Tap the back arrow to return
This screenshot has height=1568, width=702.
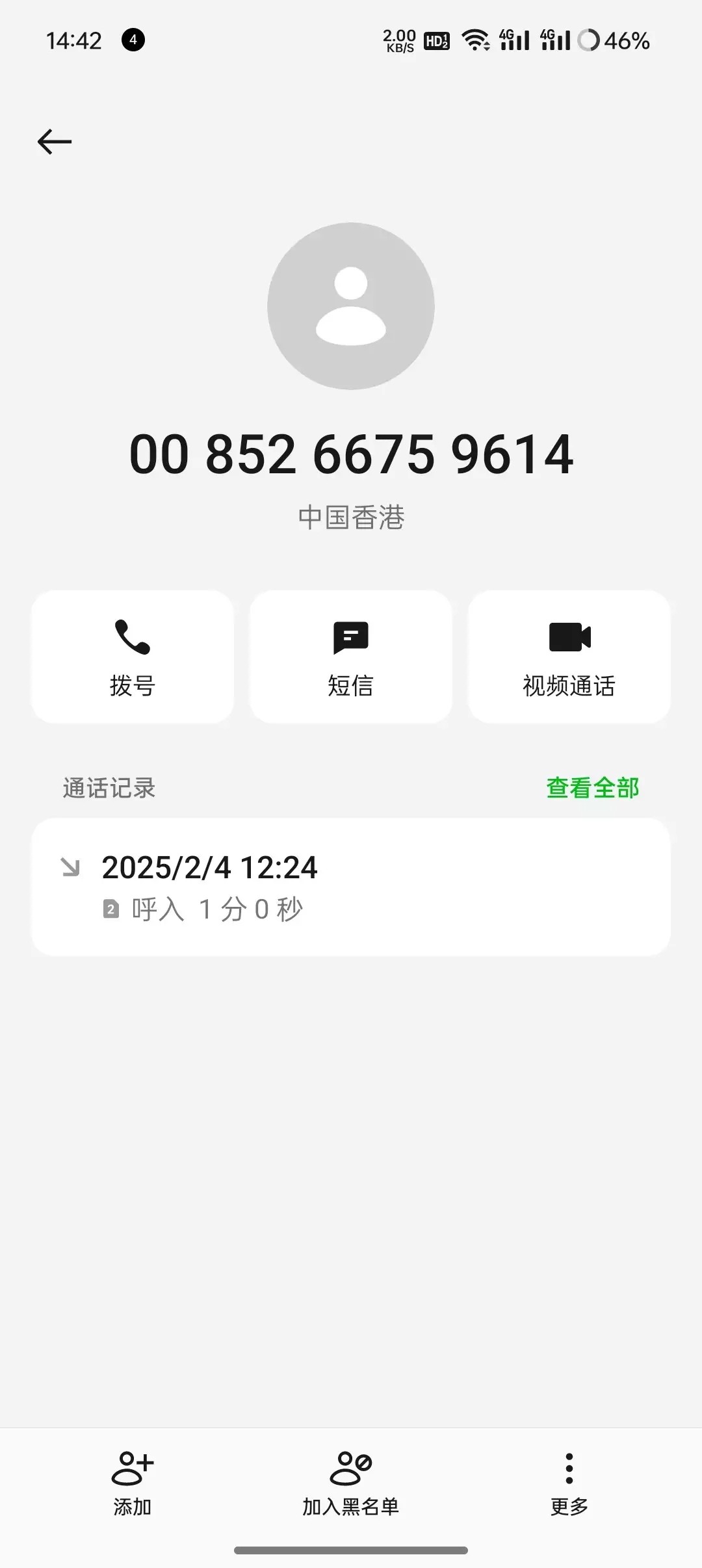[53, 140]
